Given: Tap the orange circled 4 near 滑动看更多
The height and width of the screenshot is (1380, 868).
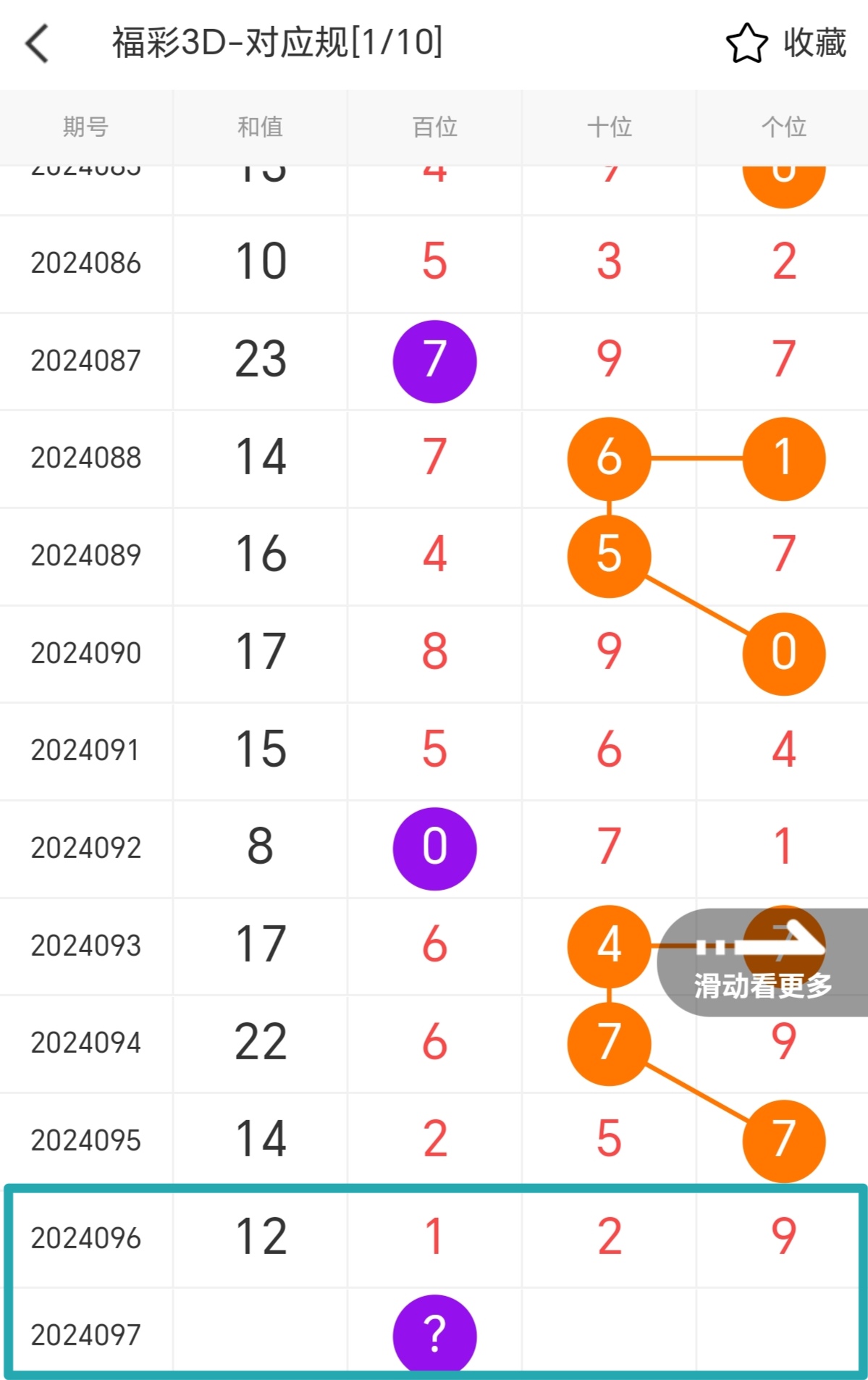Looking at the screenshot, I should [609, 946].
